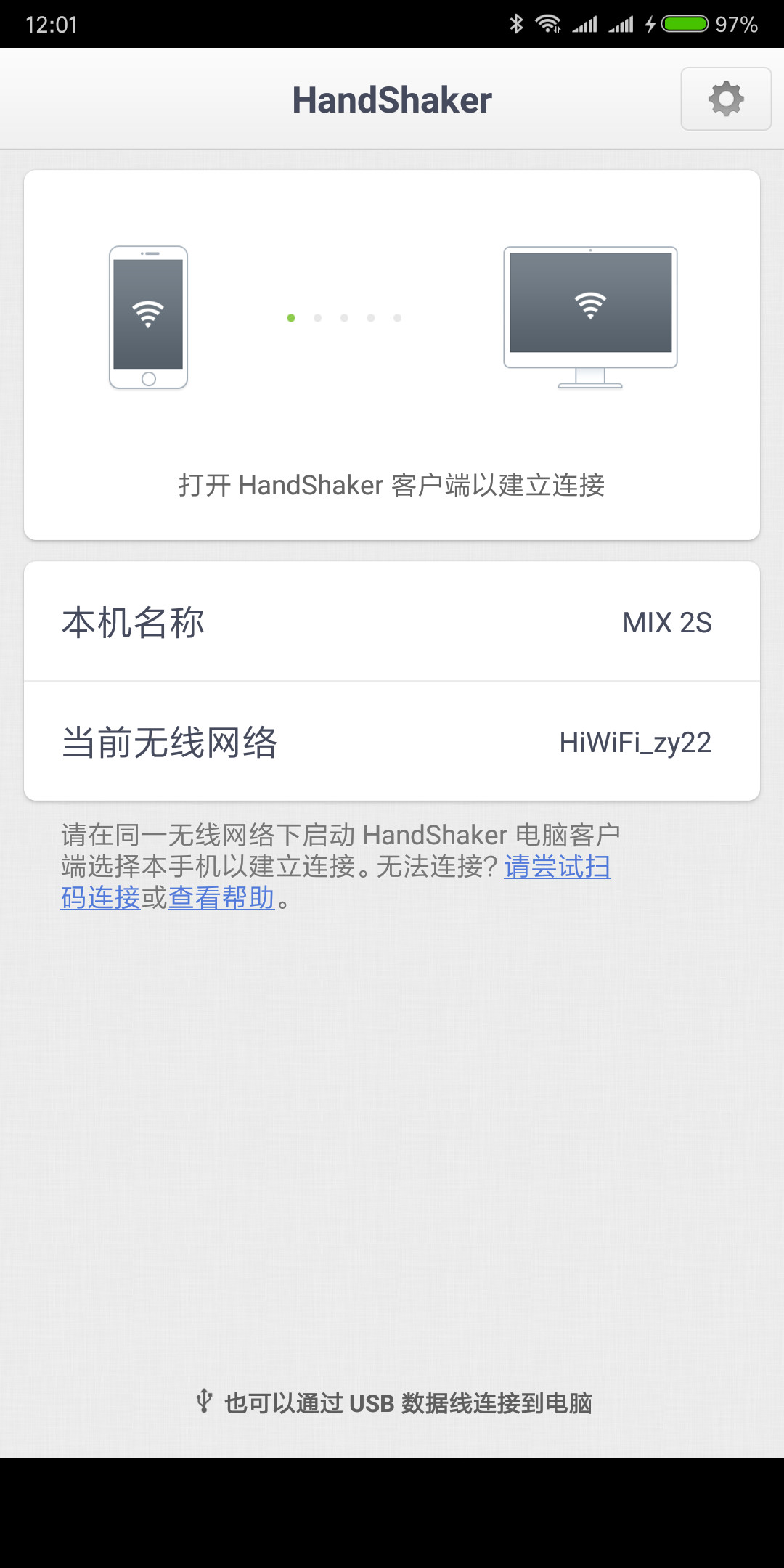Tap the Bluetooth icon in the status bar
The height and width of the screenshot is (1568, 784).
pyautogui.click(x=517, y=24)
